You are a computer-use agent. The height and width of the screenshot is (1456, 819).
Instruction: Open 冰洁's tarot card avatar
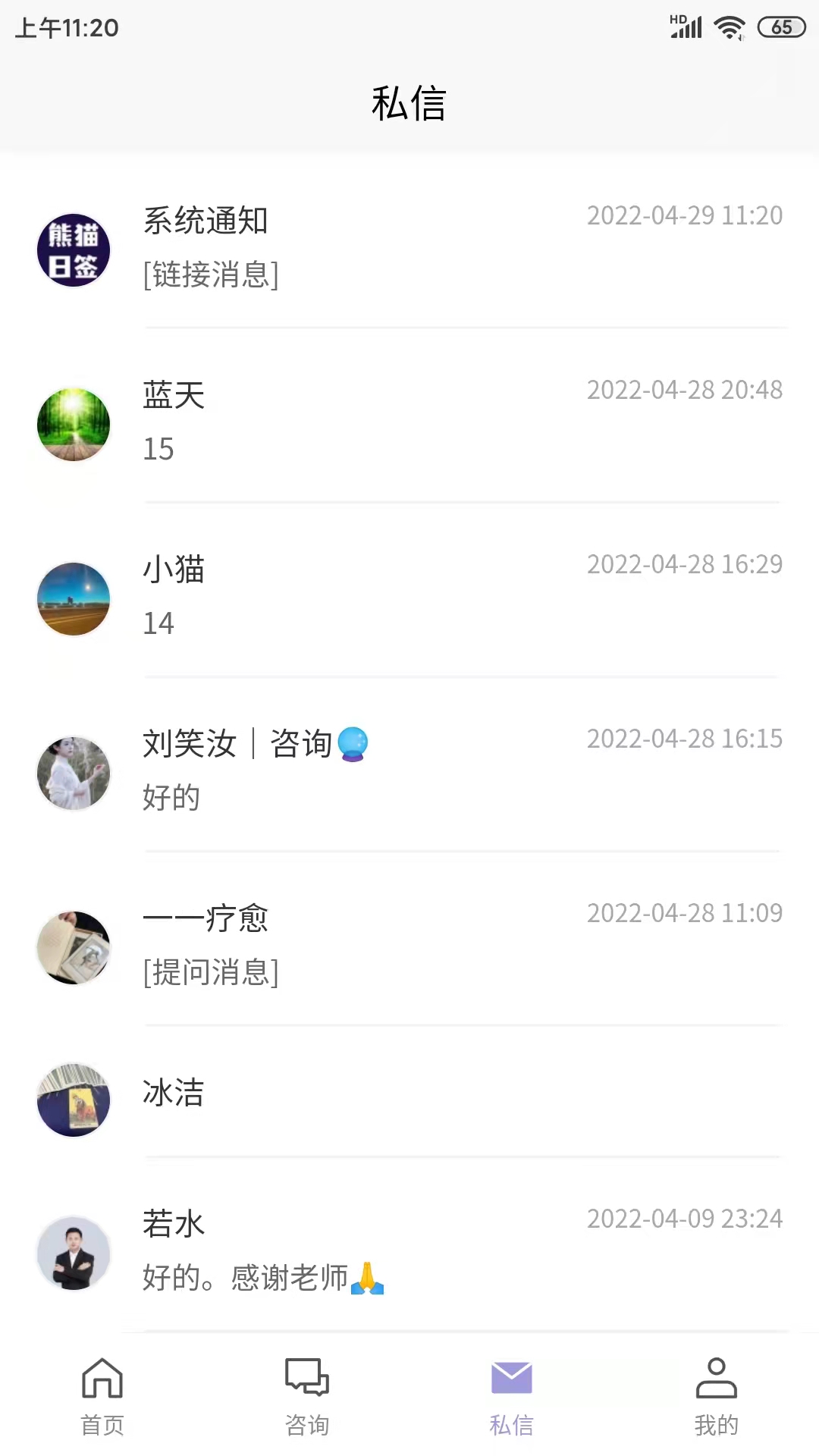coord(73,1100)
